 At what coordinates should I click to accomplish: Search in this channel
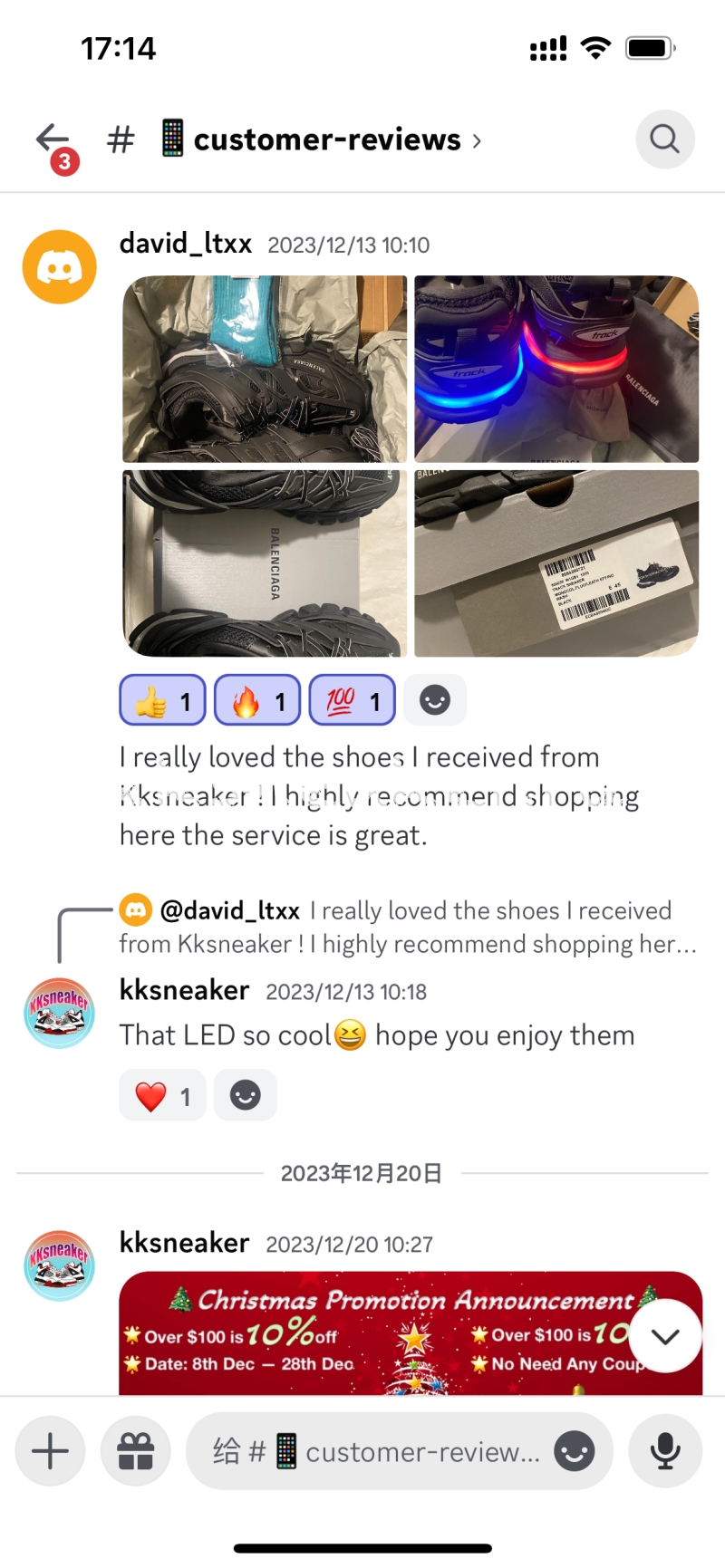pos(664,139)
